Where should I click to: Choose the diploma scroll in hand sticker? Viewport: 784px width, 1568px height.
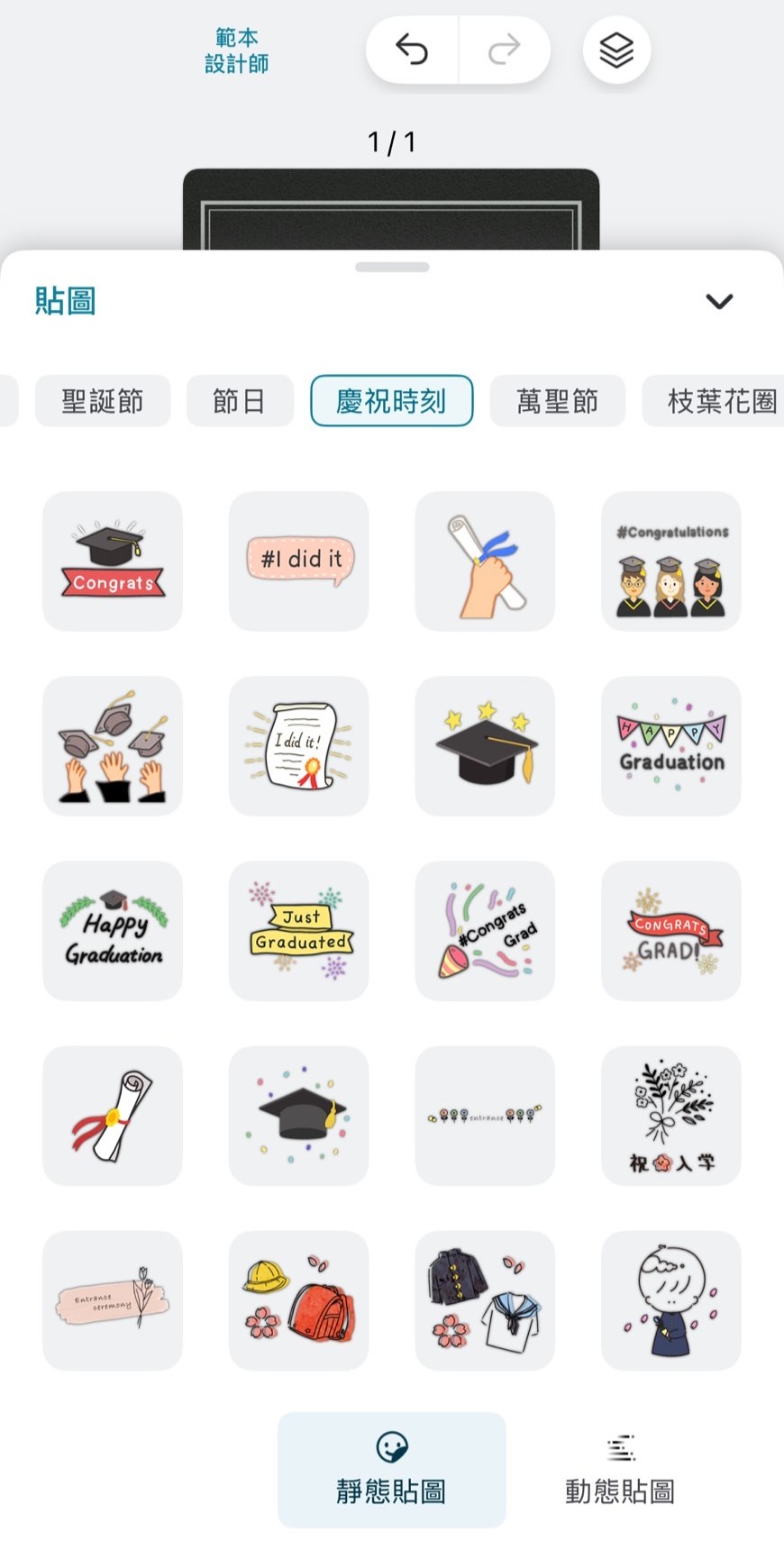485,561
